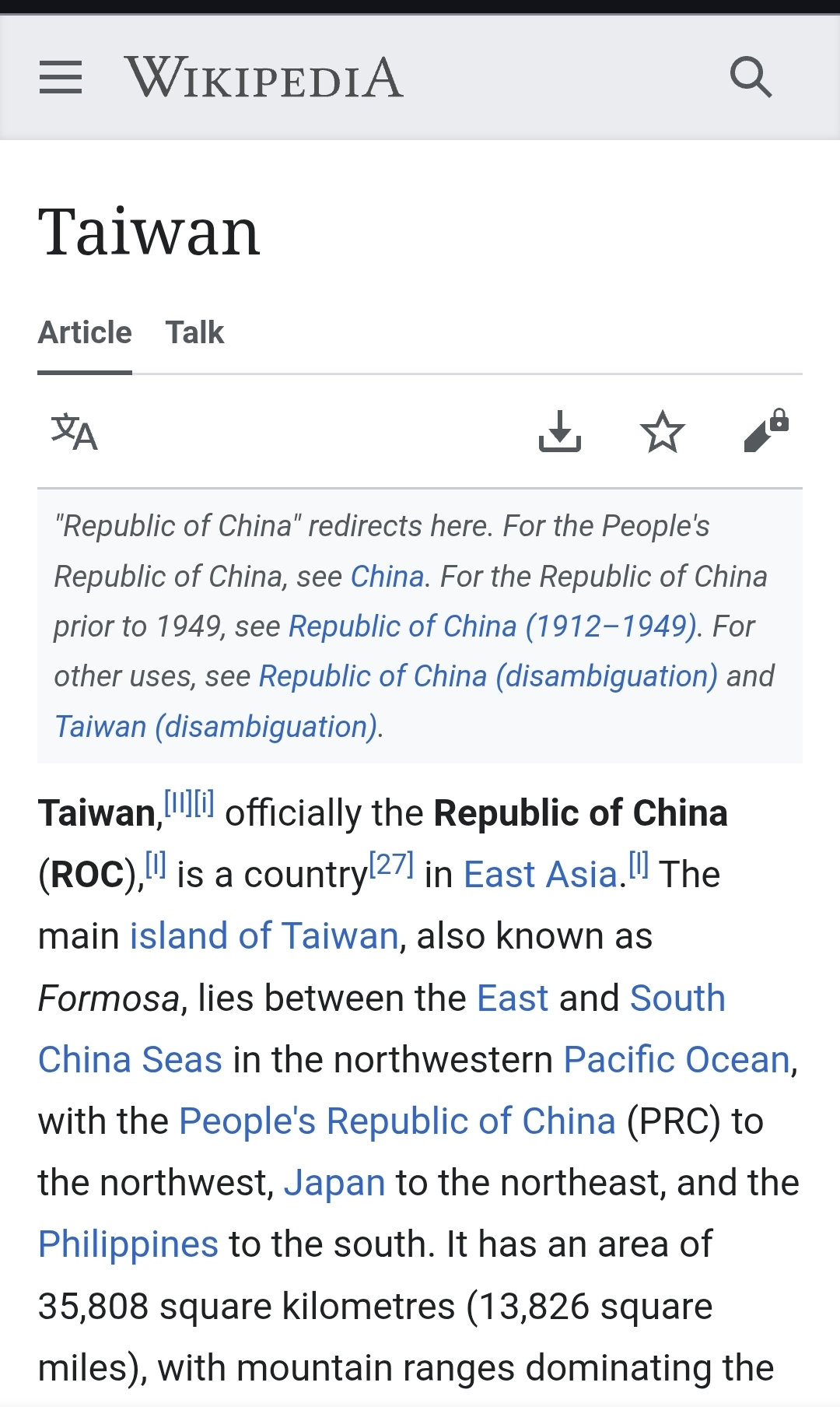Open Republic of China (disambiguation) link
Viewport: 840px width, 1407px height.
[488, 676]
